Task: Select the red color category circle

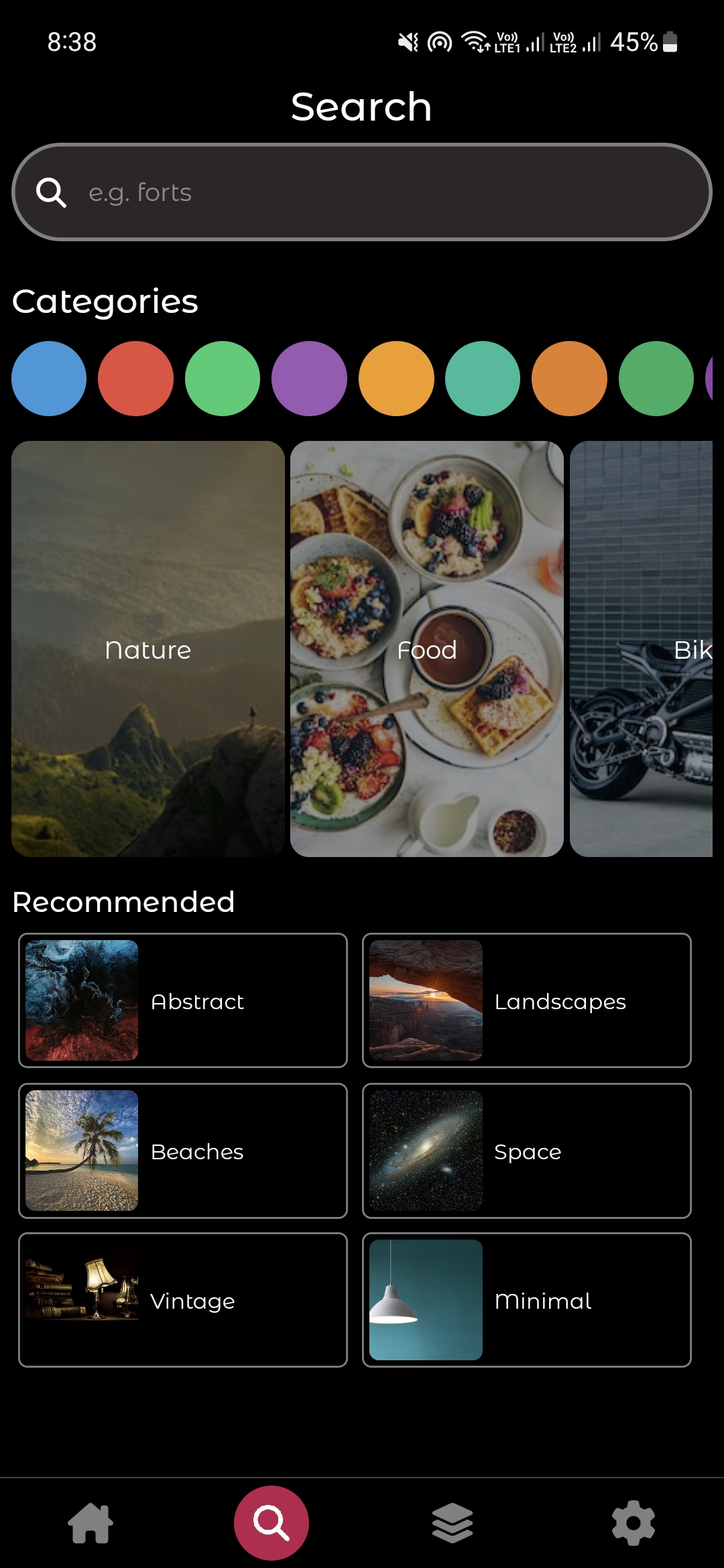Action: 136,379
